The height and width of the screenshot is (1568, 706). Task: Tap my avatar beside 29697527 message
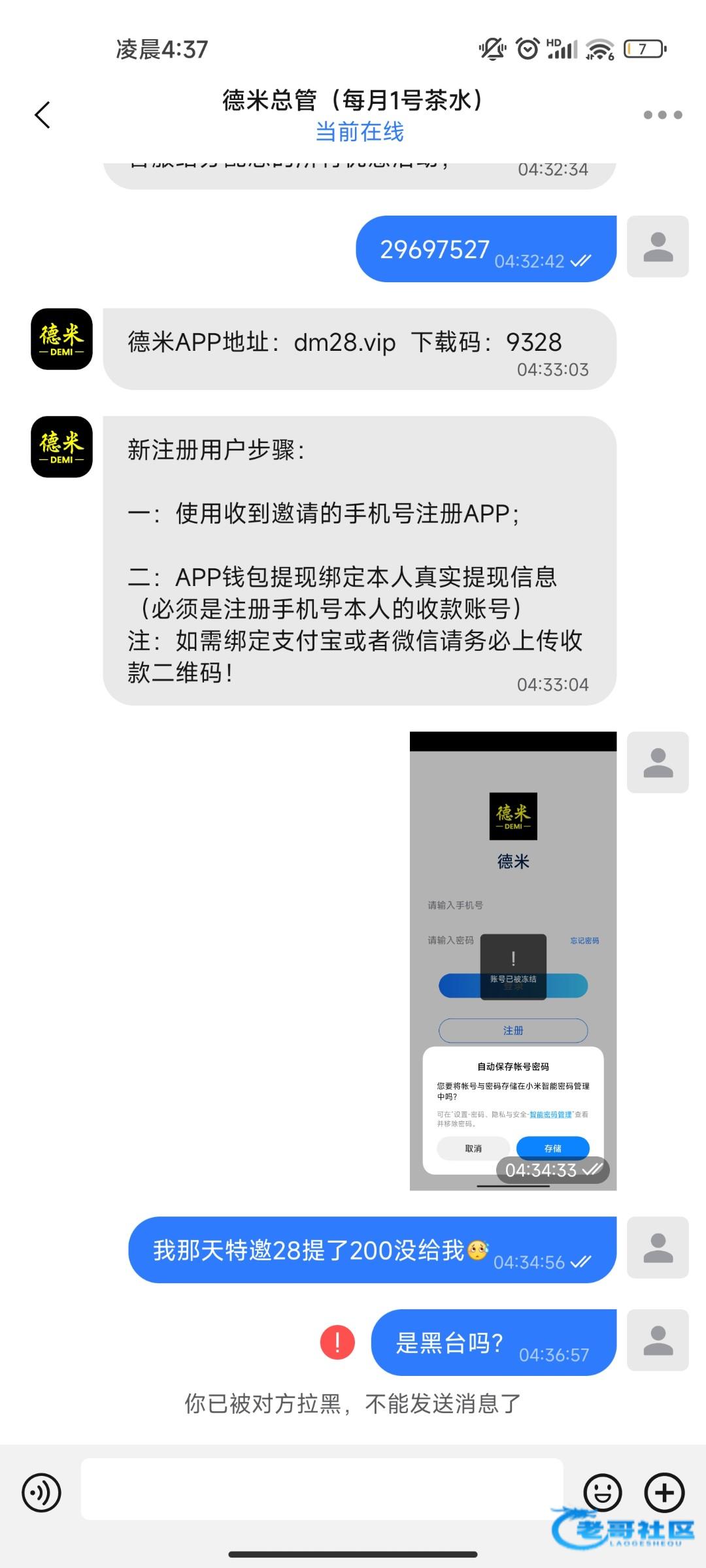coord(658,246)
